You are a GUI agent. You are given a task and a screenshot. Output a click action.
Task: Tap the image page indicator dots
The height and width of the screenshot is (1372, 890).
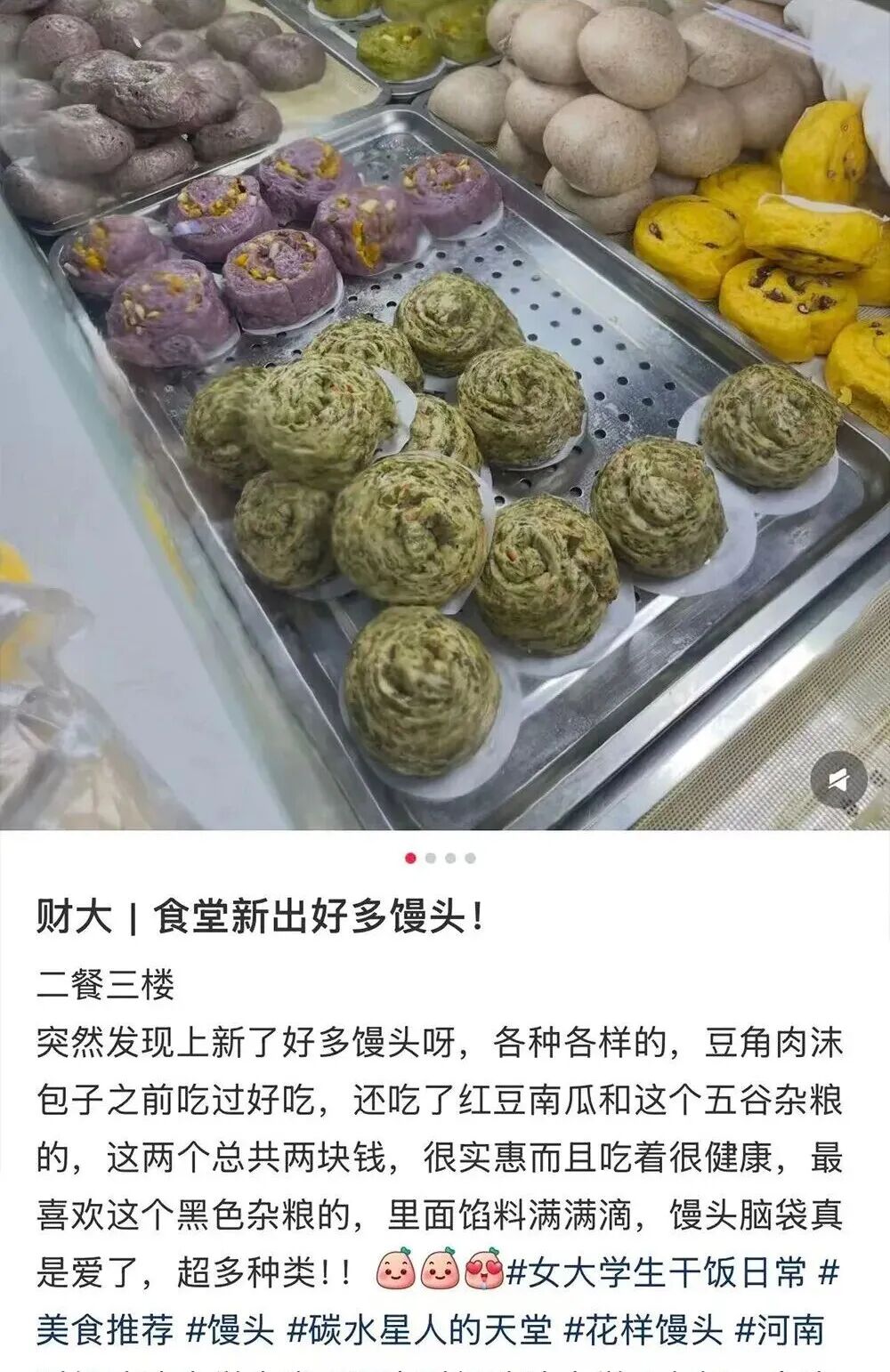click(441, 859)
